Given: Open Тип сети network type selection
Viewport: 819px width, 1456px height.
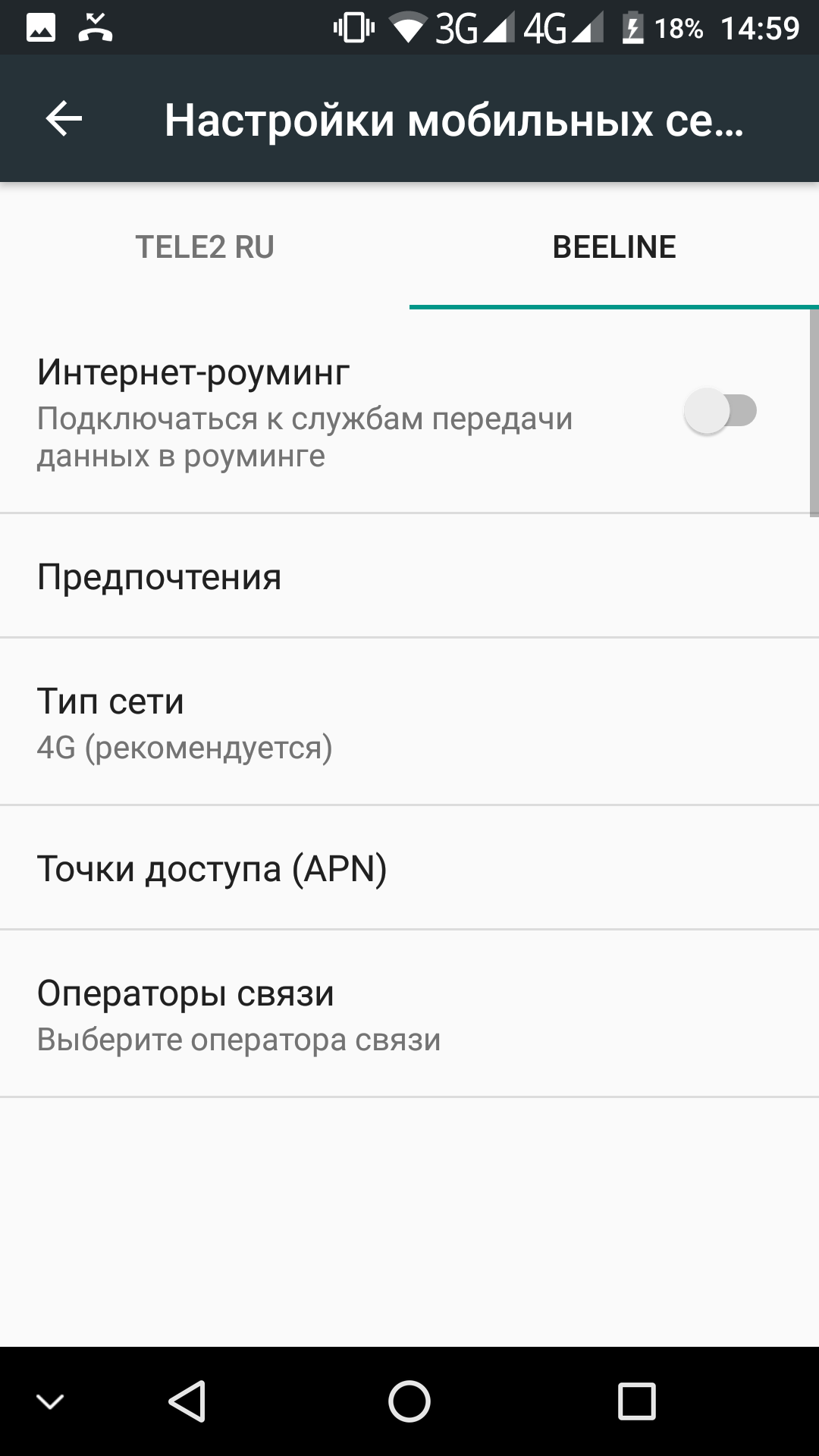Looking at the screenshot, I should coord(409,722).
